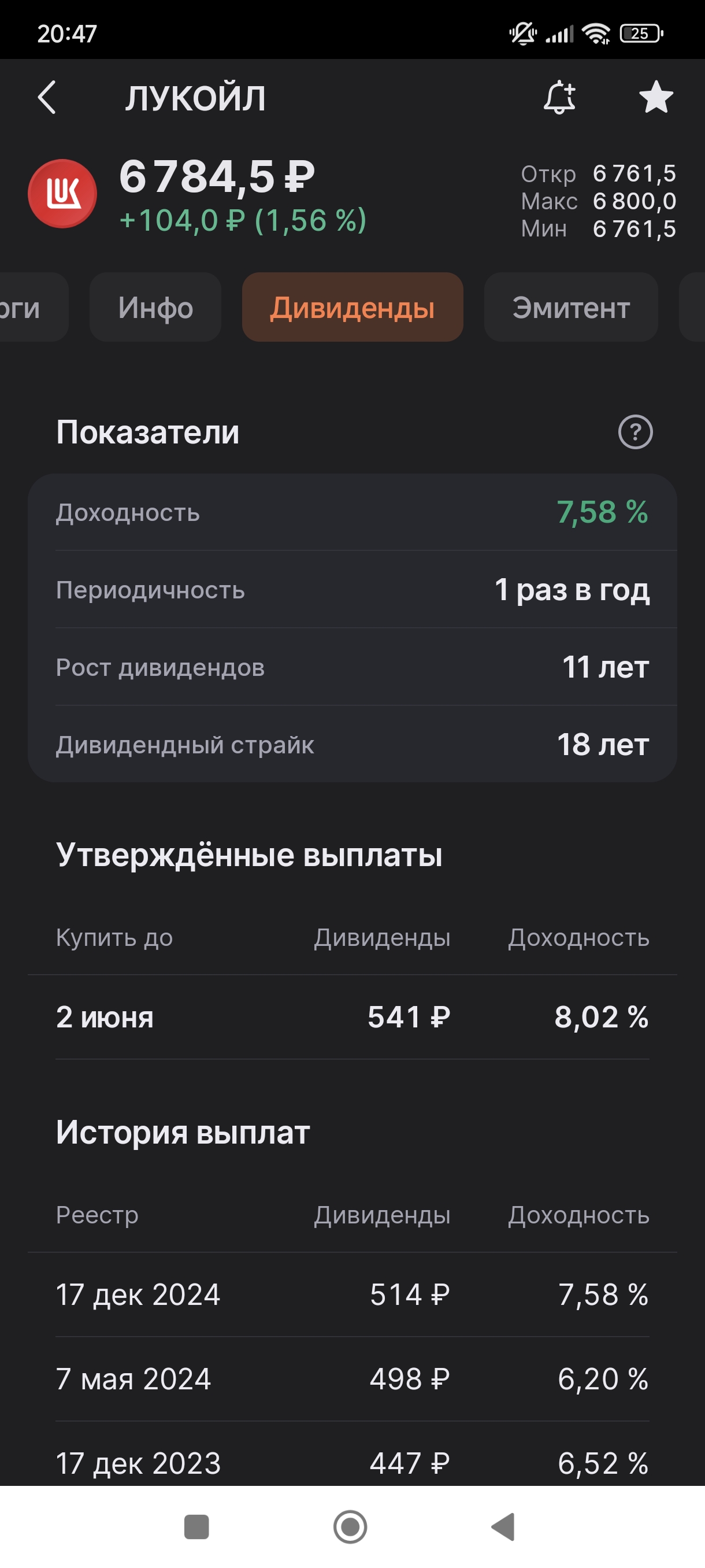Open recent apps via the square button

[196, 1526]
